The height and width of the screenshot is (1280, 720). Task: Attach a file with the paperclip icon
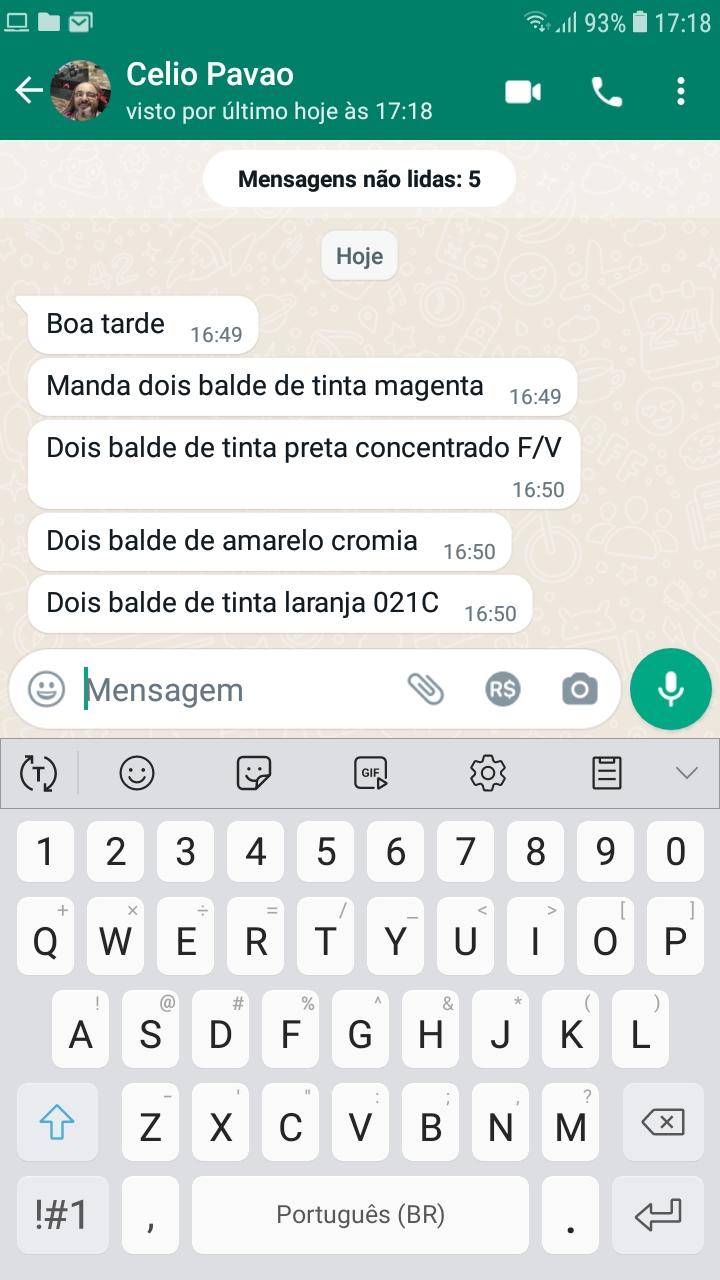click(425, 689)
